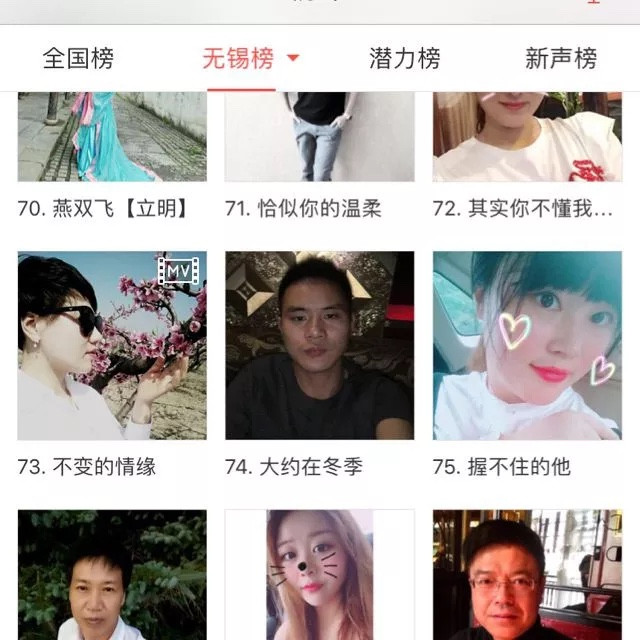Switch to the 全国榜 tab
The height and width of the screenshot is (640, 640).
(x=80, y=58)
